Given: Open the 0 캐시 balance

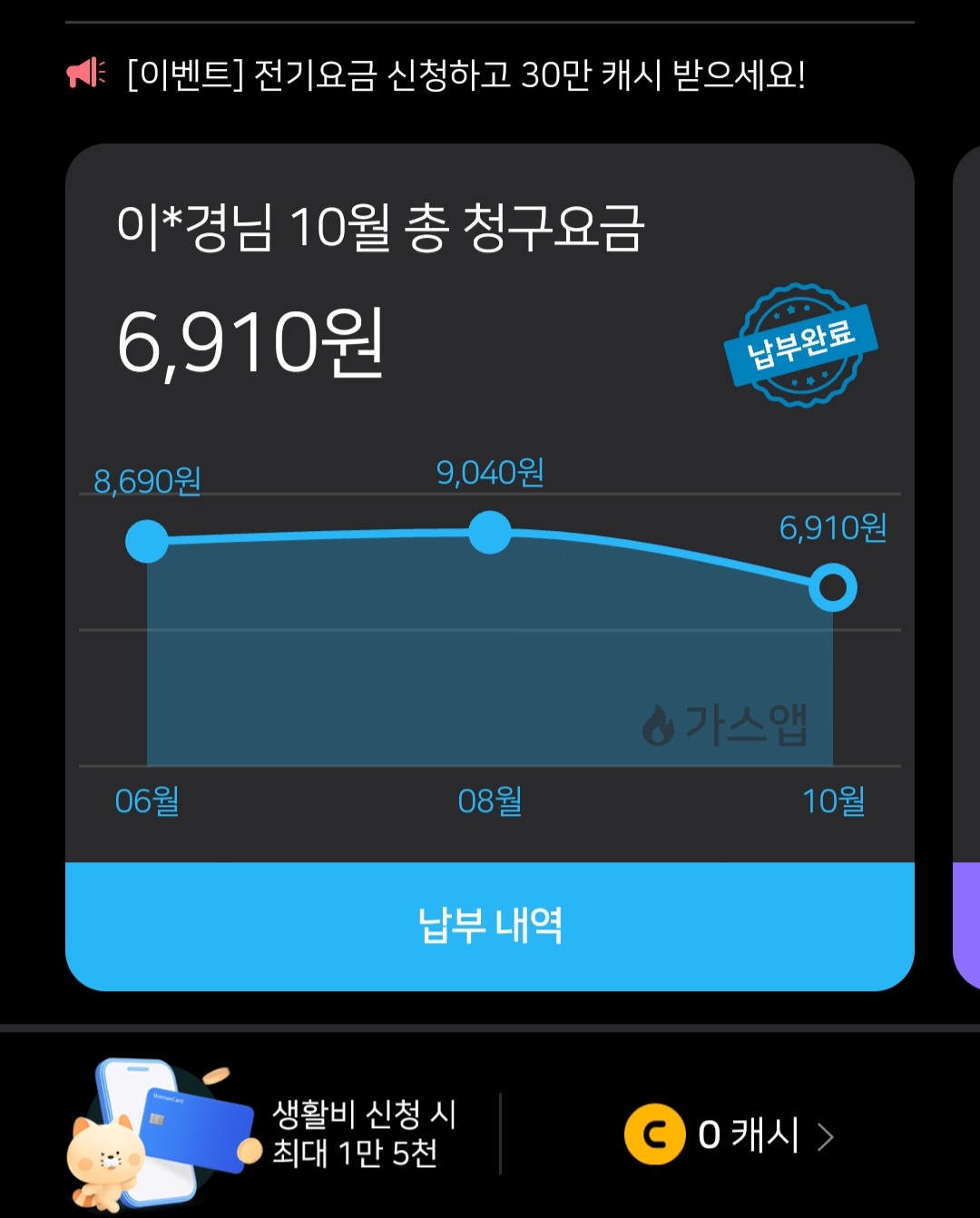Looking at the screenshot, I should [x=729, y=1135].
